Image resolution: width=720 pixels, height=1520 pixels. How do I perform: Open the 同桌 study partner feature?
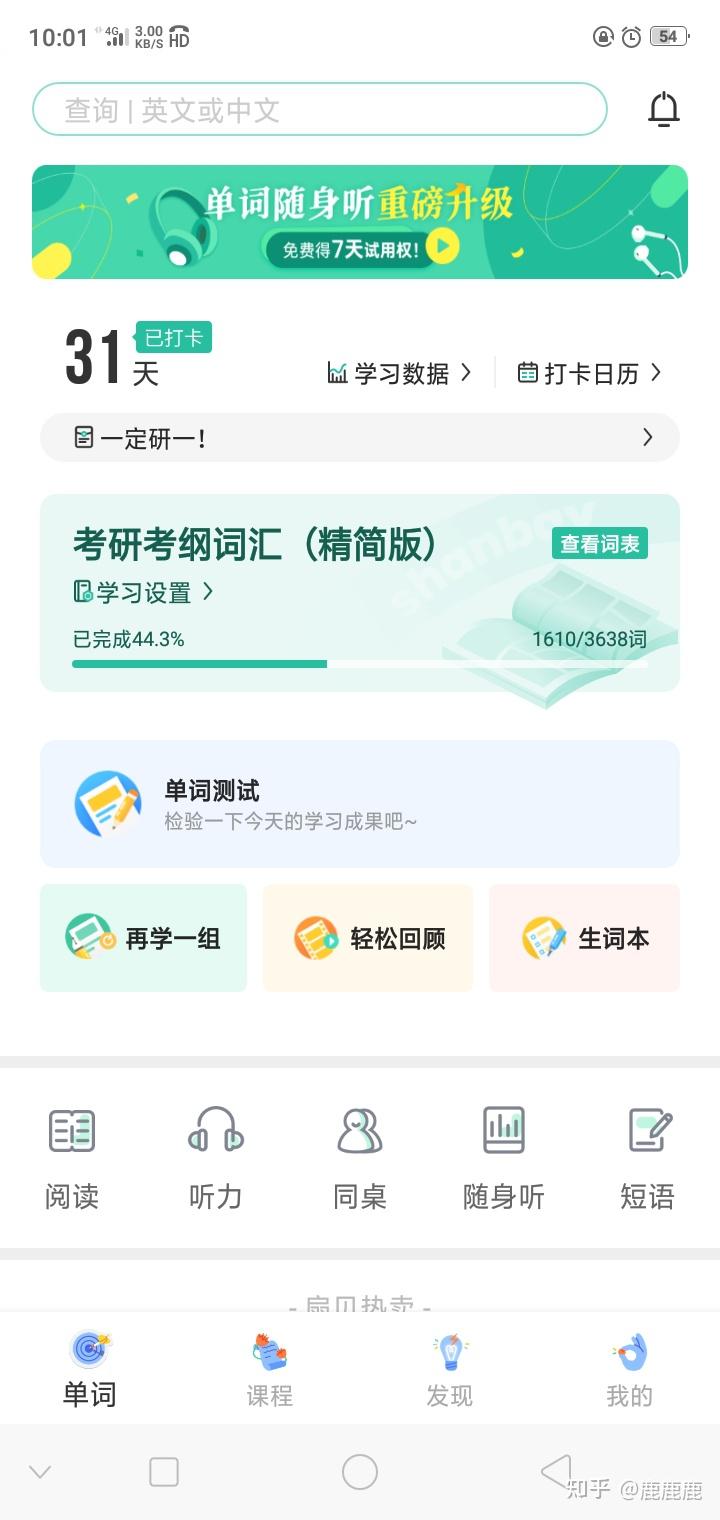pyautogui.click(x=359, y=1155)
